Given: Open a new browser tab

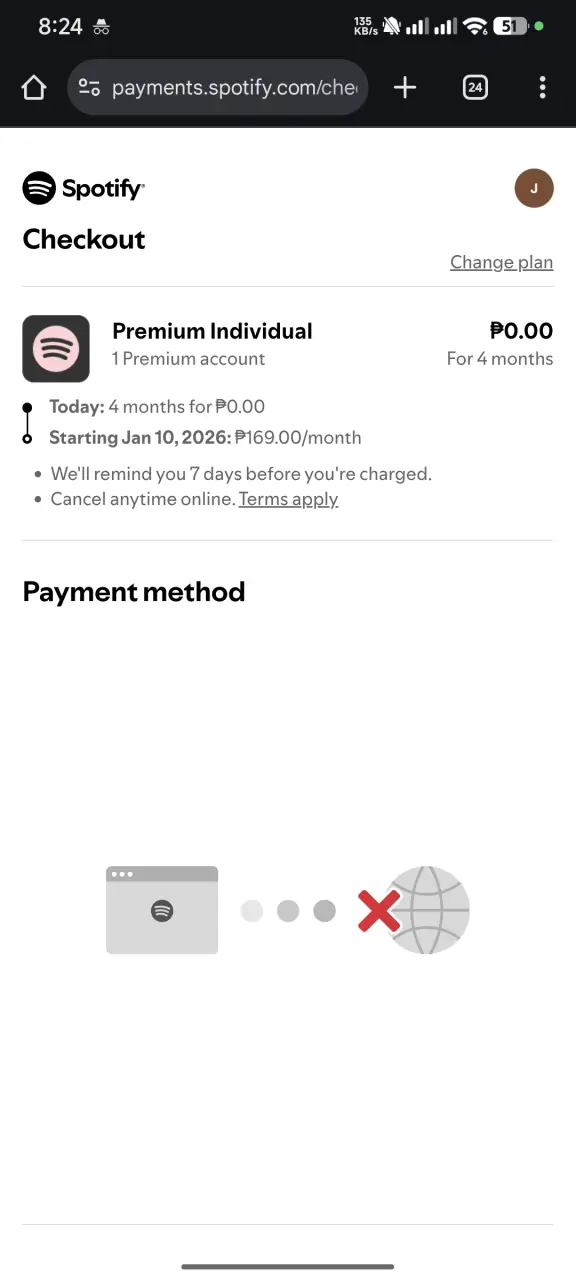Looking at the screenshot, I should (405, 88).
